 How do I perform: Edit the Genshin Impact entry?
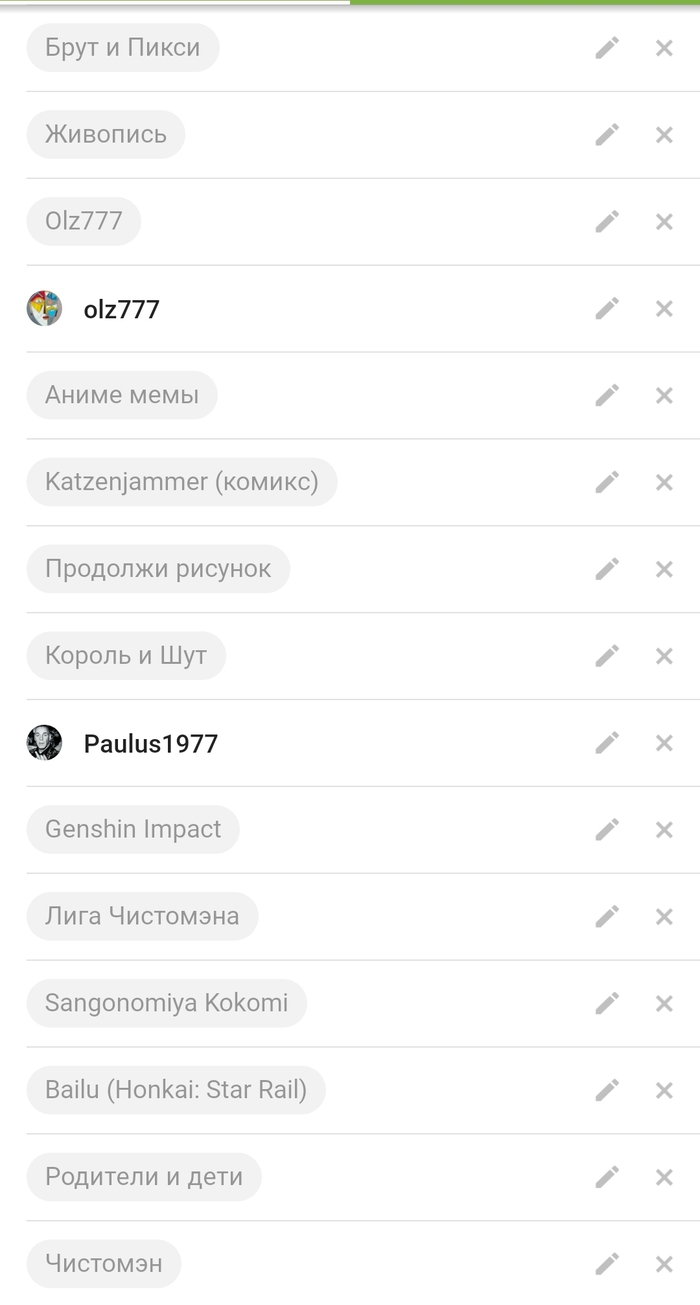(607, 830)
